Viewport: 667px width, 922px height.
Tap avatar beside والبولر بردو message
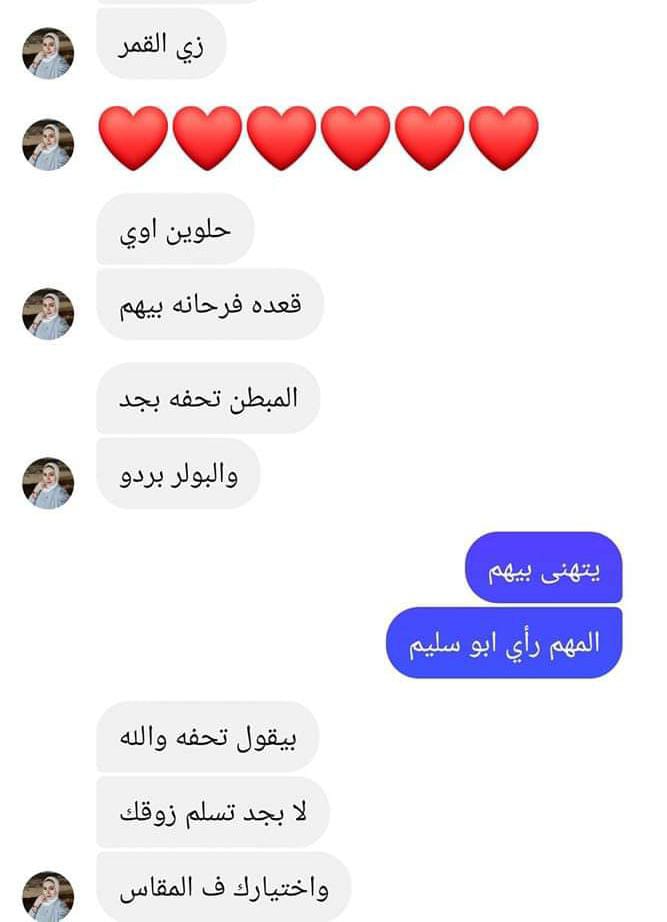point(48,483)
